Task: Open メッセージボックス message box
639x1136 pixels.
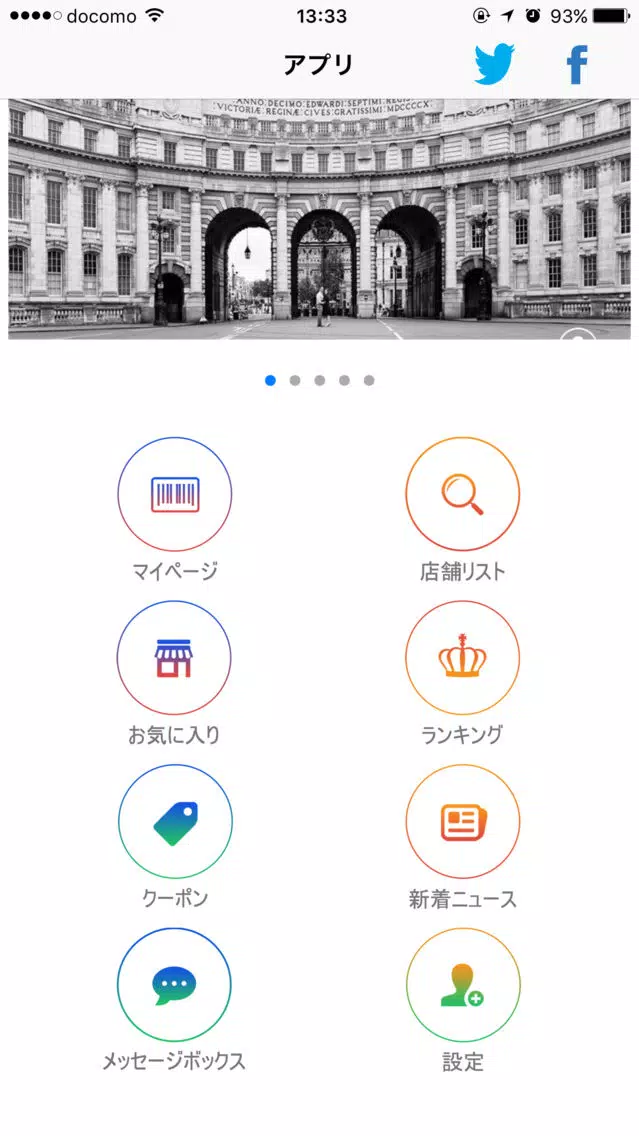Action: [175, 985]
